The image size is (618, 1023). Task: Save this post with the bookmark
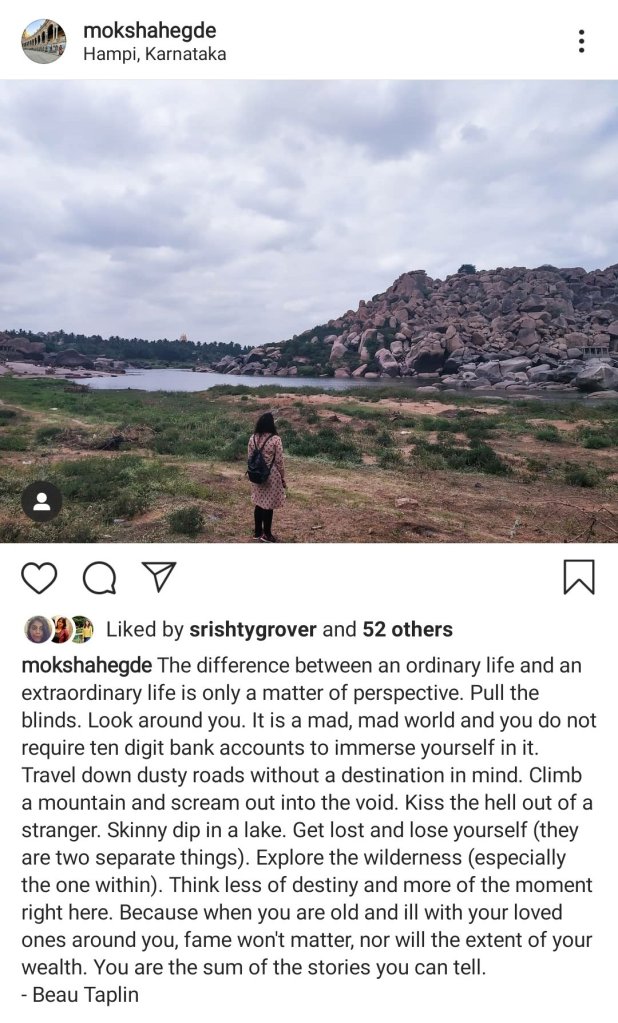[x=578, y=577]
